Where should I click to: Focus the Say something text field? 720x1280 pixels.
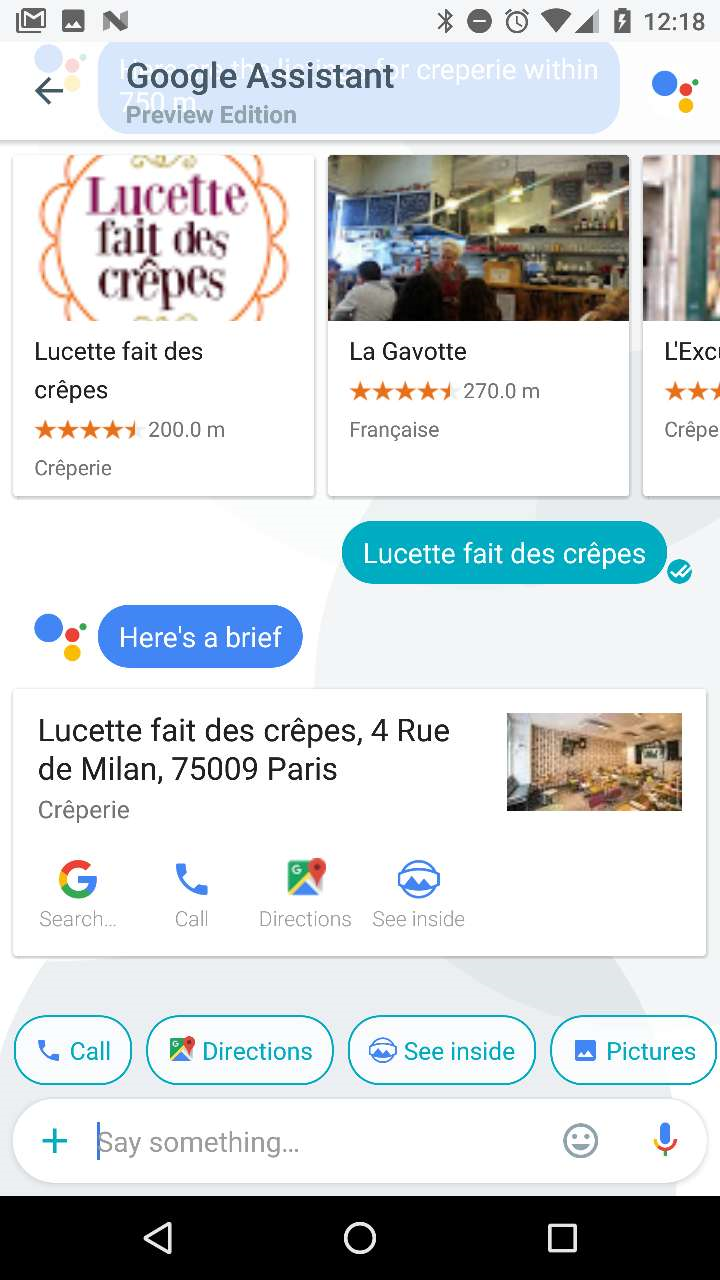pos(320,1141)
